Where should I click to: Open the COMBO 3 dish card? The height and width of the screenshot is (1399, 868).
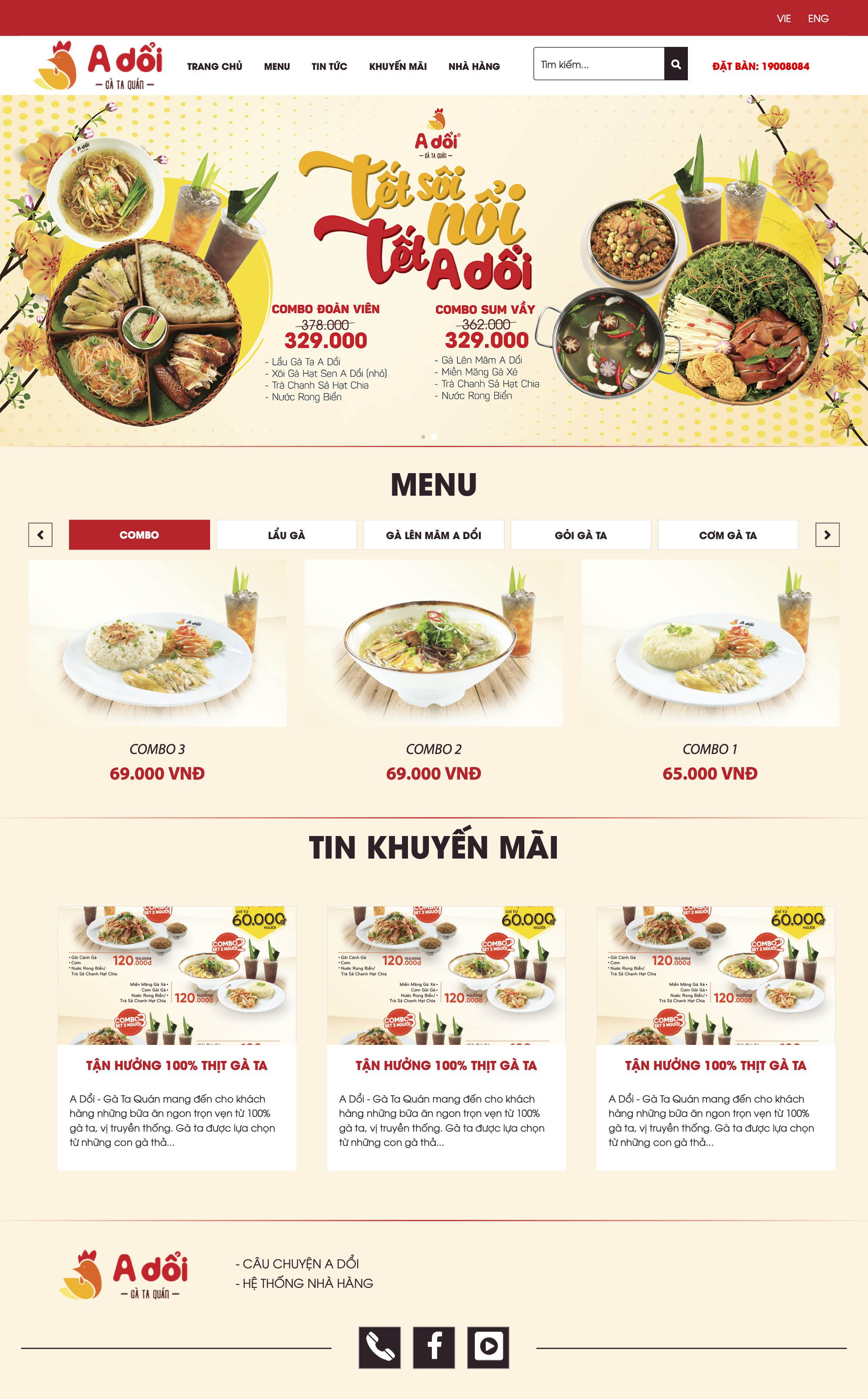(x=157, y=643)
